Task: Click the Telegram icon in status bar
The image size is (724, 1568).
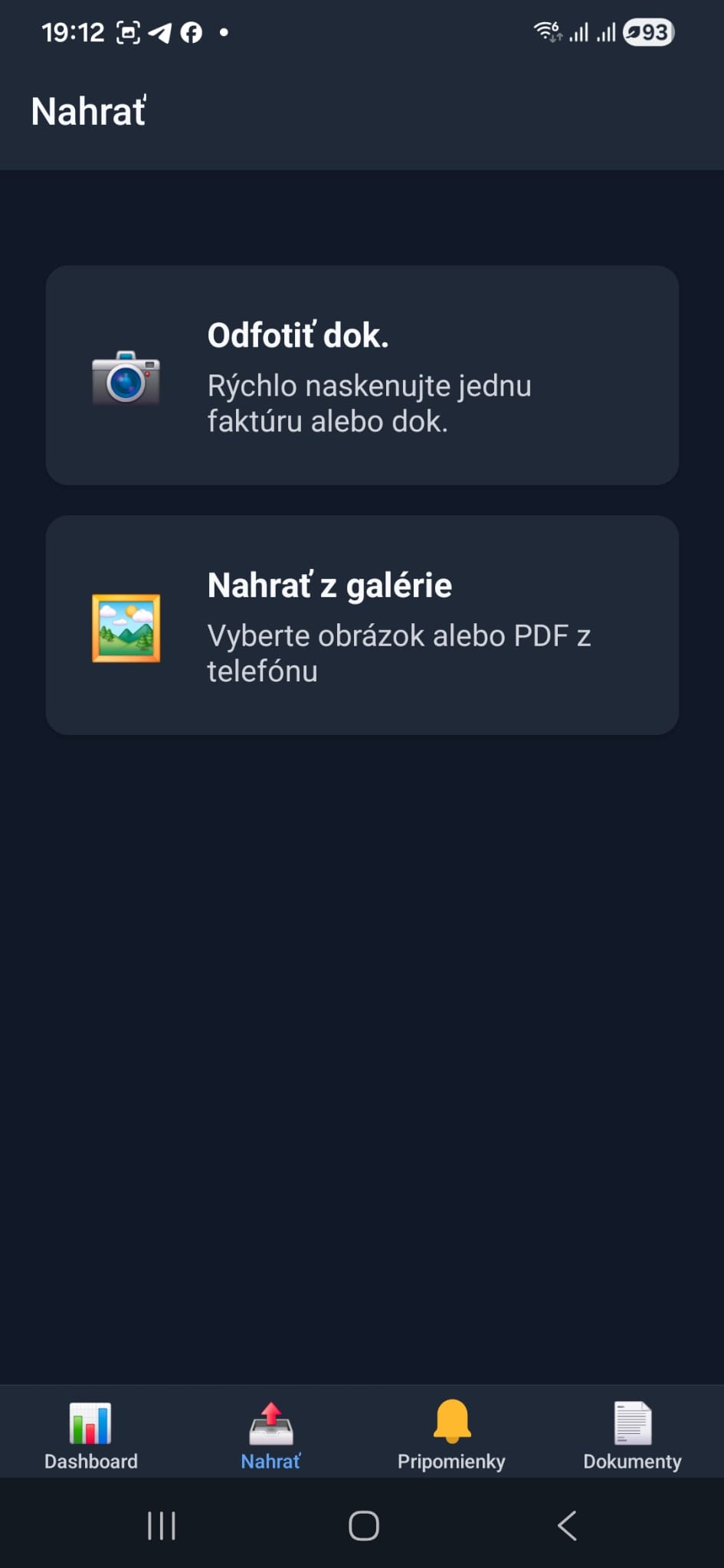Action: point(161,31)
